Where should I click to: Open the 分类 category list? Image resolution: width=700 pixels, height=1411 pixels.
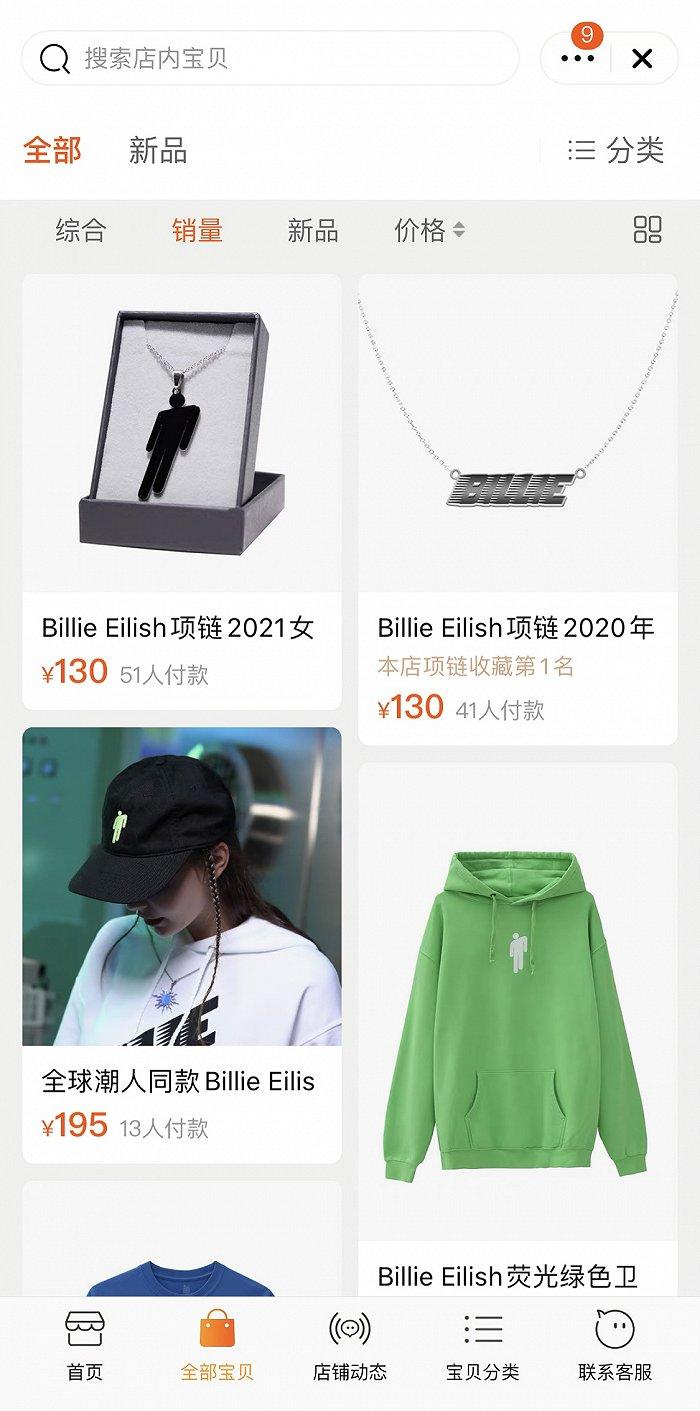pyautogui.click(x=616, y=151)
